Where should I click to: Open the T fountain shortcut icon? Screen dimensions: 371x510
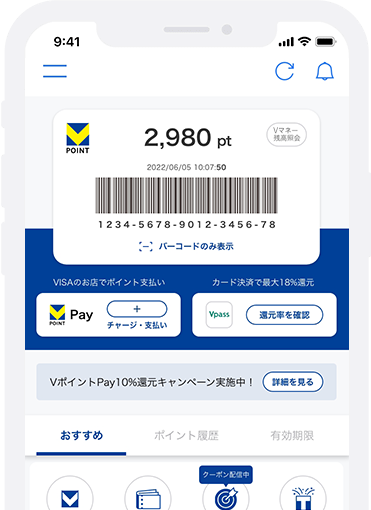click(x=303, y=495)
